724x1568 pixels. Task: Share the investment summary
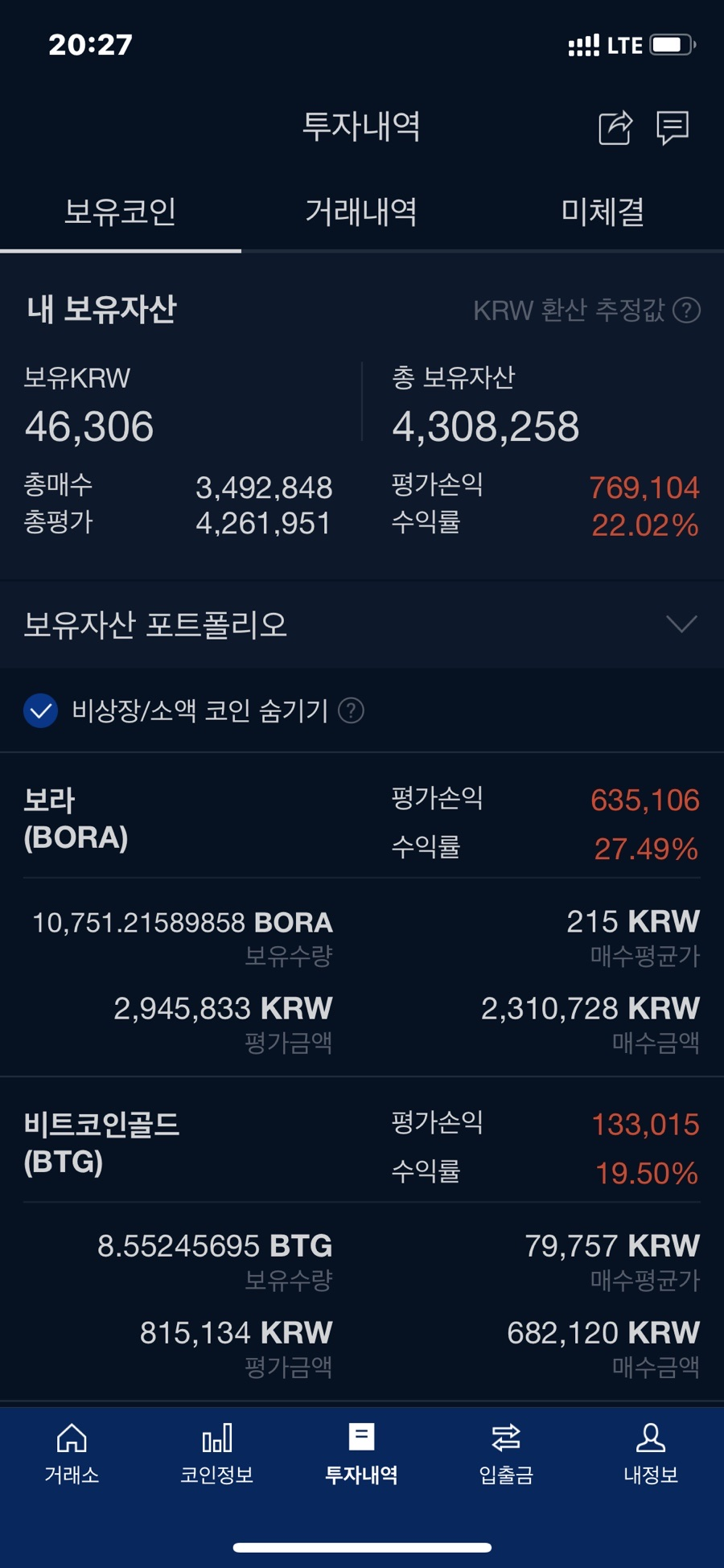click(x=615, y=127)
